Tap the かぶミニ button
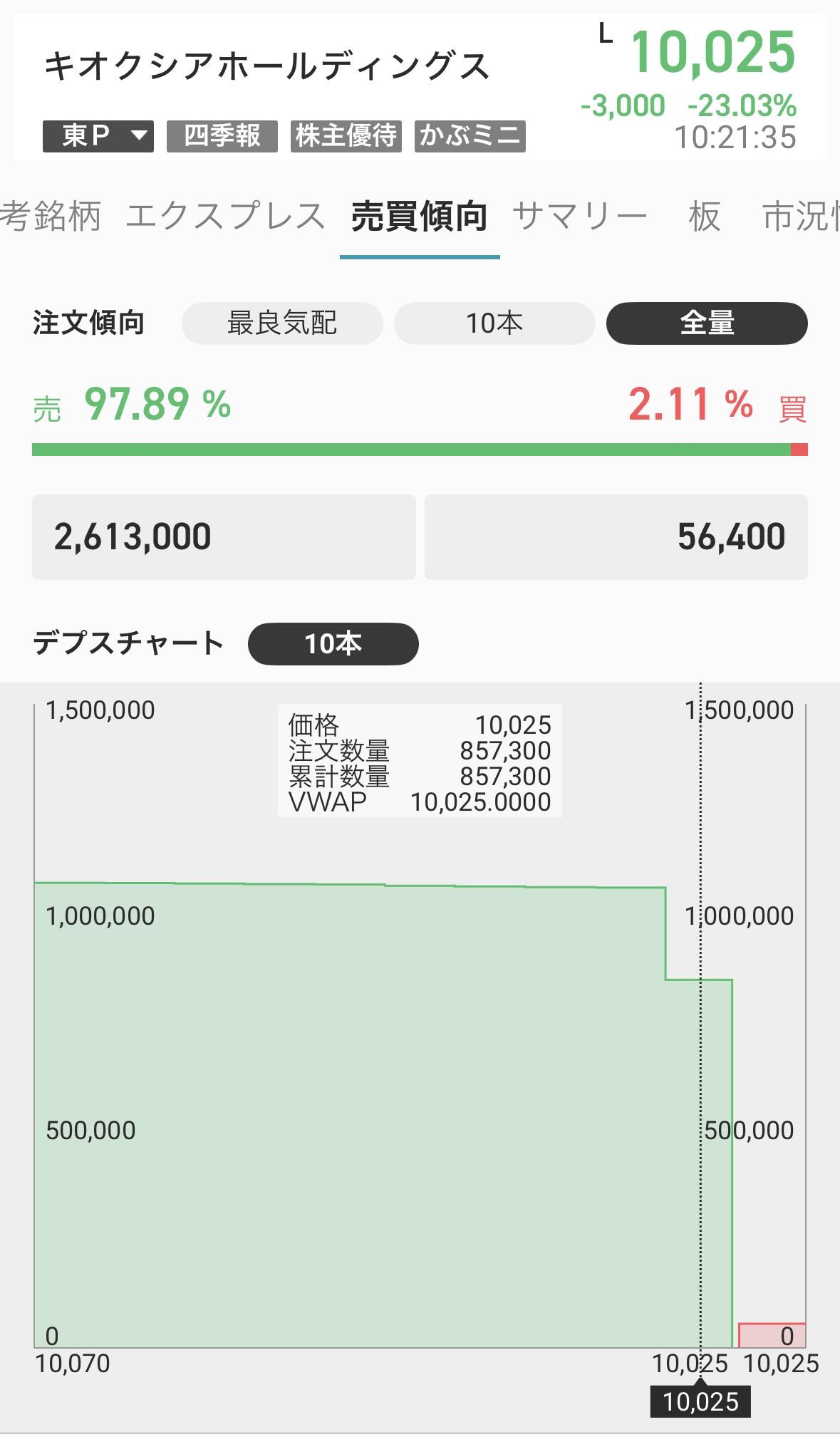 (x=470, y=135)
